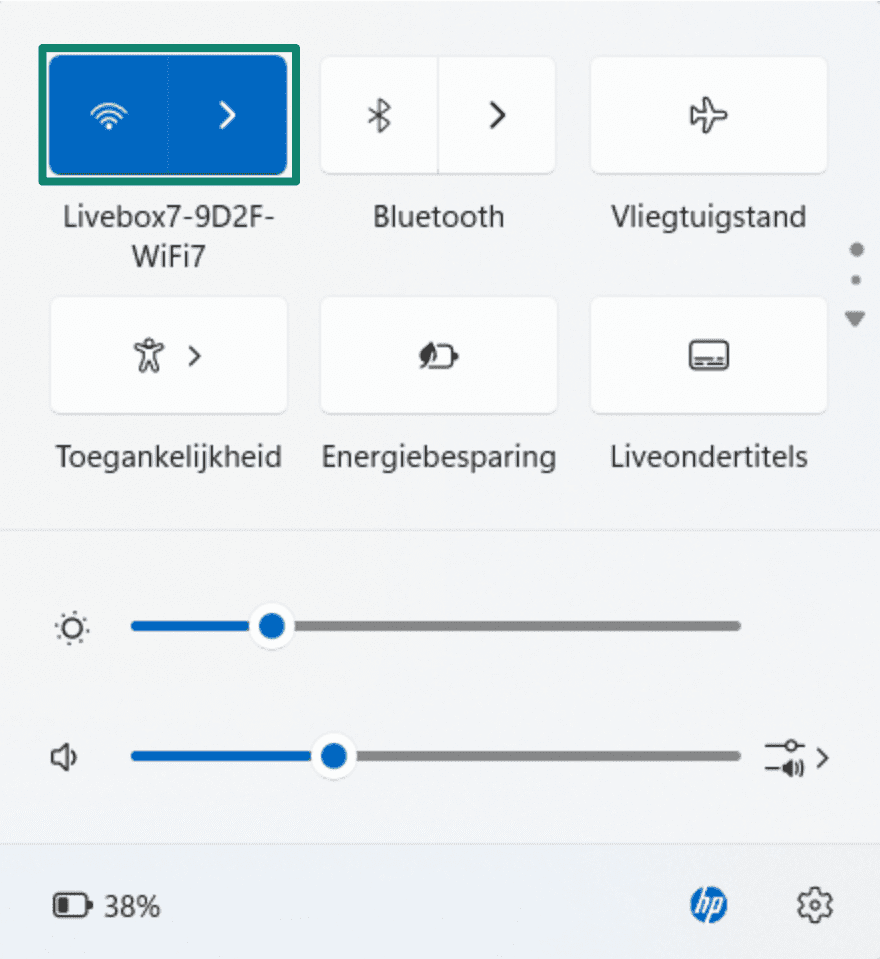Click the down arrow on the right edge
880x959 pixels.
pyautogui.click(x=856, y=318)
